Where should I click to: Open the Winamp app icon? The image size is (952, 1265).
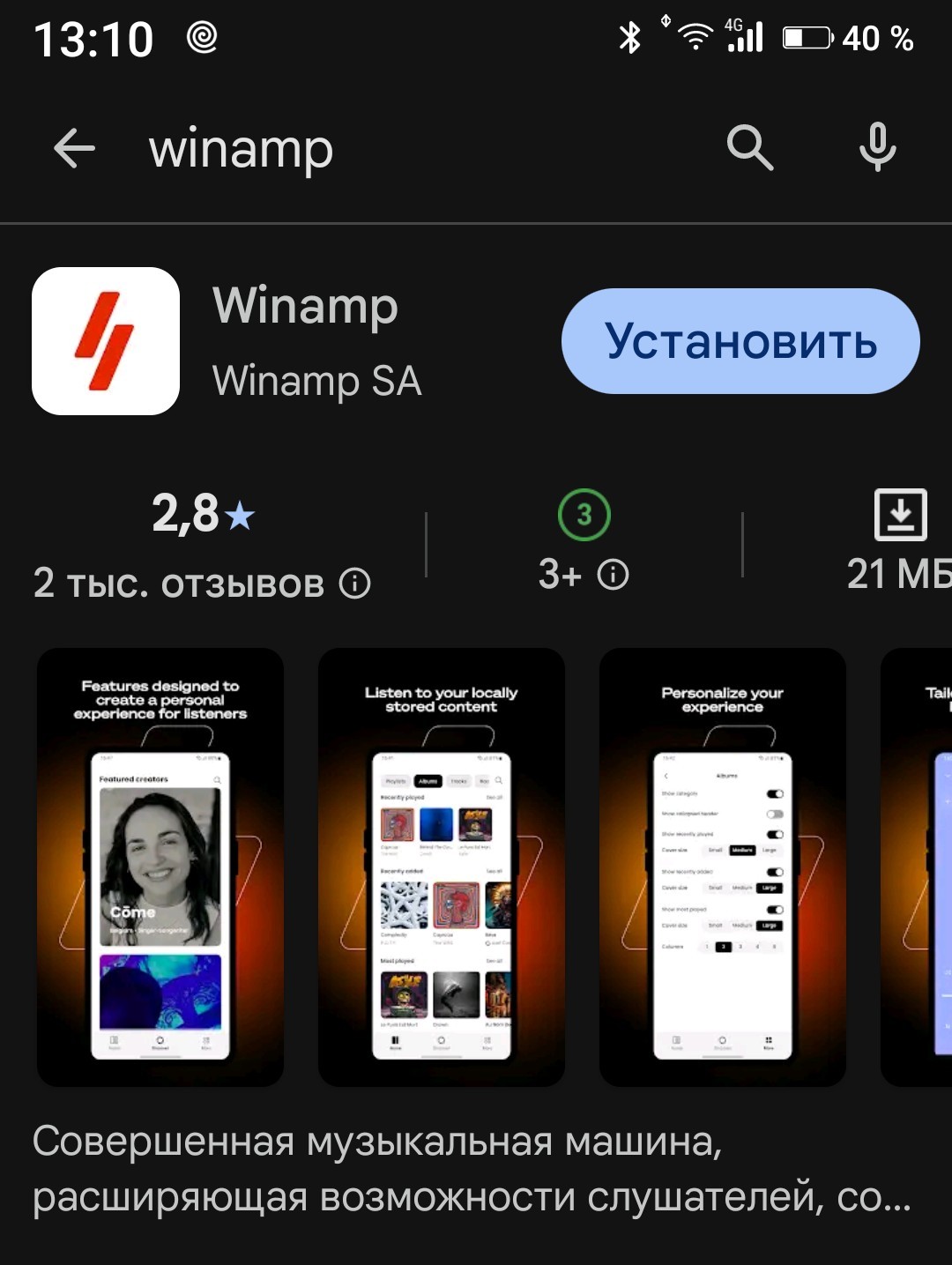106,341
